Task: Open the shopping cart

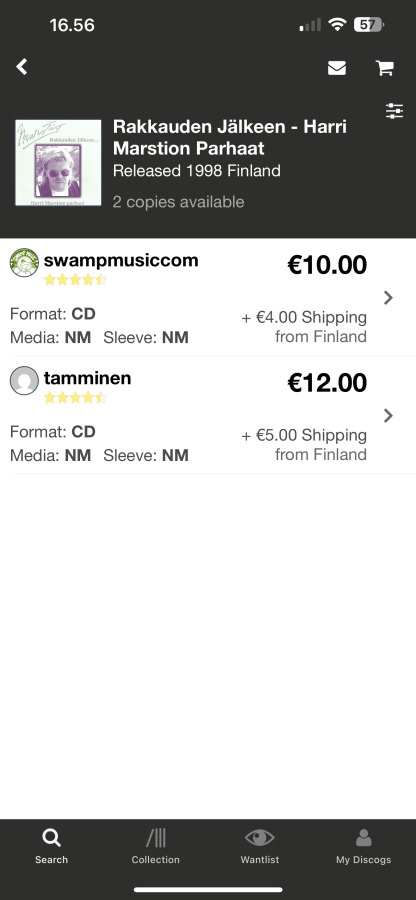Action: click(x=384, y=68)
